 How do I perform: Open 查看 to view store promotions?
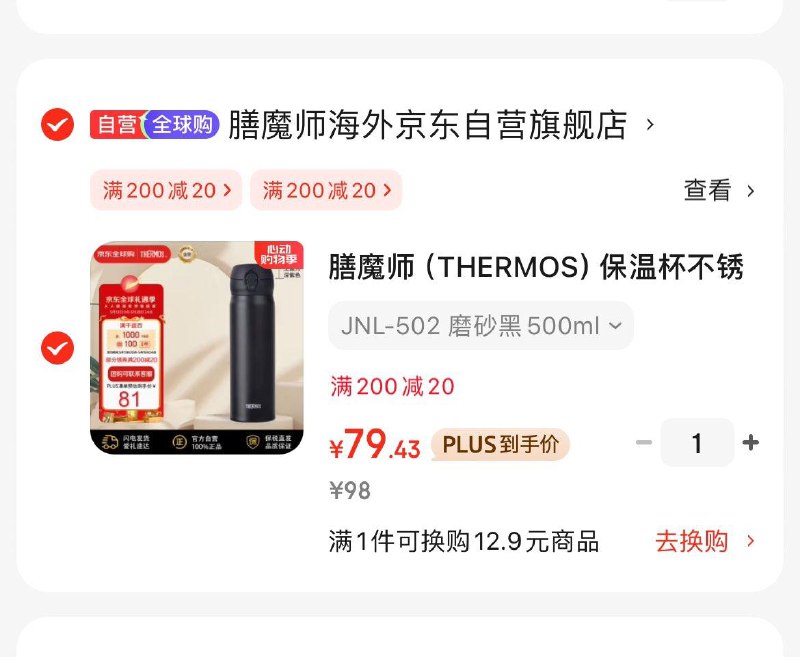click(x=718, y=190)
